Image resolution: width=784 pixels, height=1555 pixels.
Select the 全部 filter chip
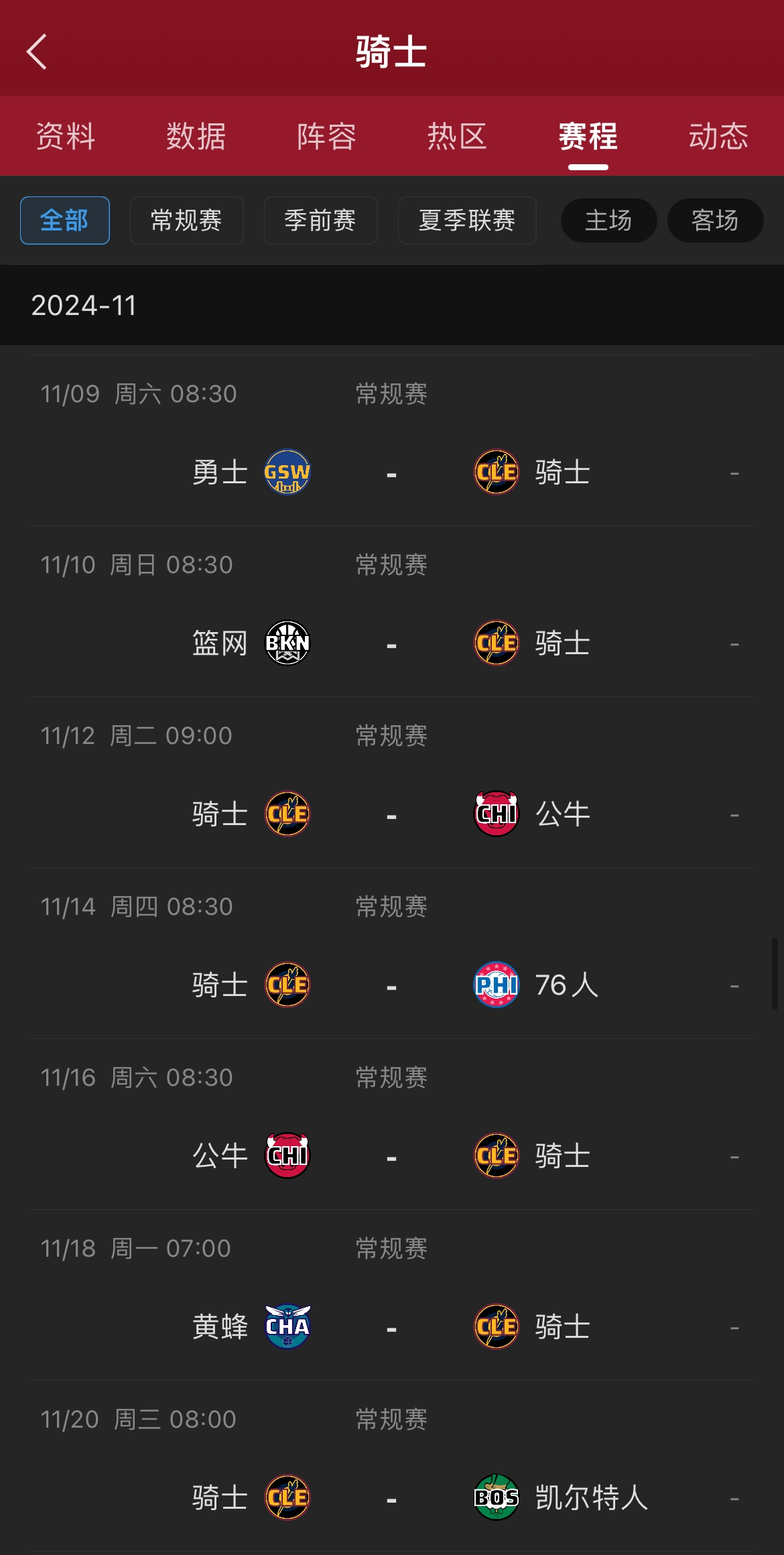tap(65, 221)
